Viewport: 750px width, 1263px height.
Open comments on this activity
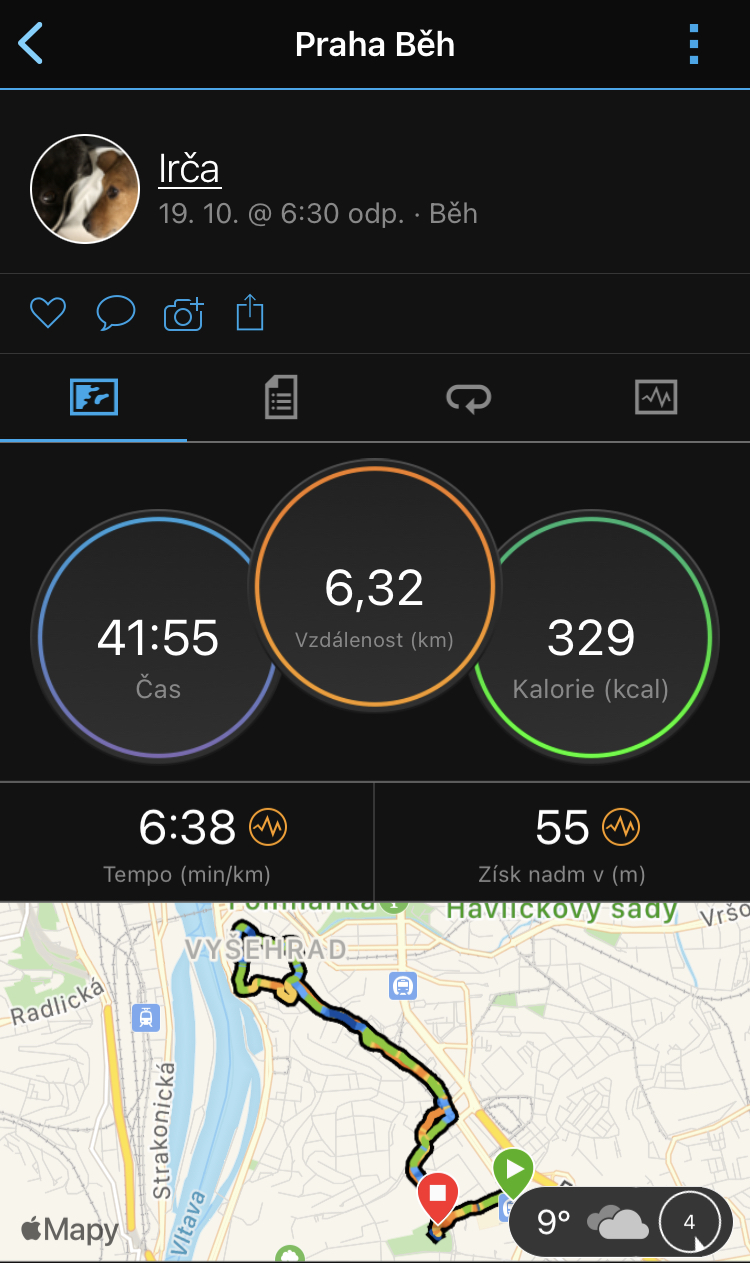(x=115, y=314)
